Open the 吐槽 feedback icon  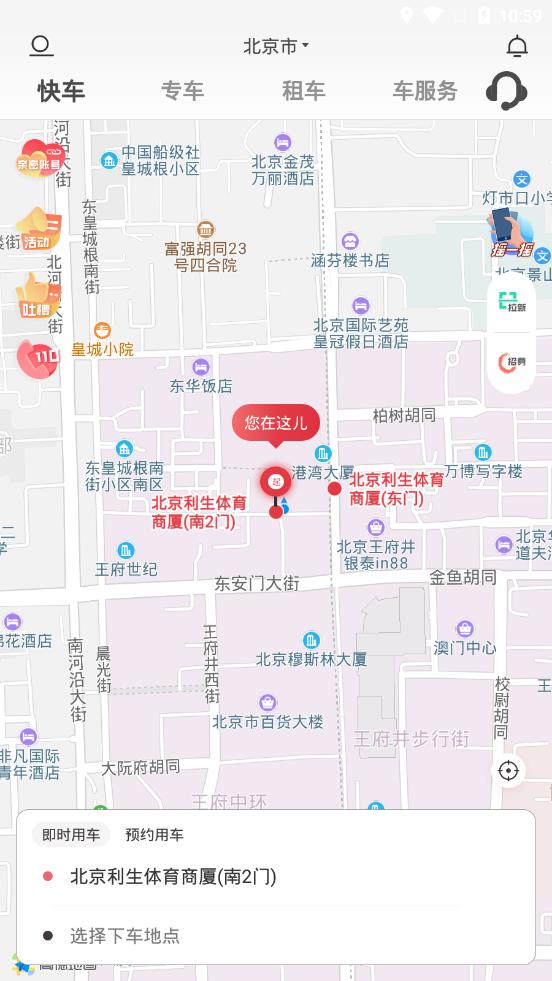[x=38, y=296]
